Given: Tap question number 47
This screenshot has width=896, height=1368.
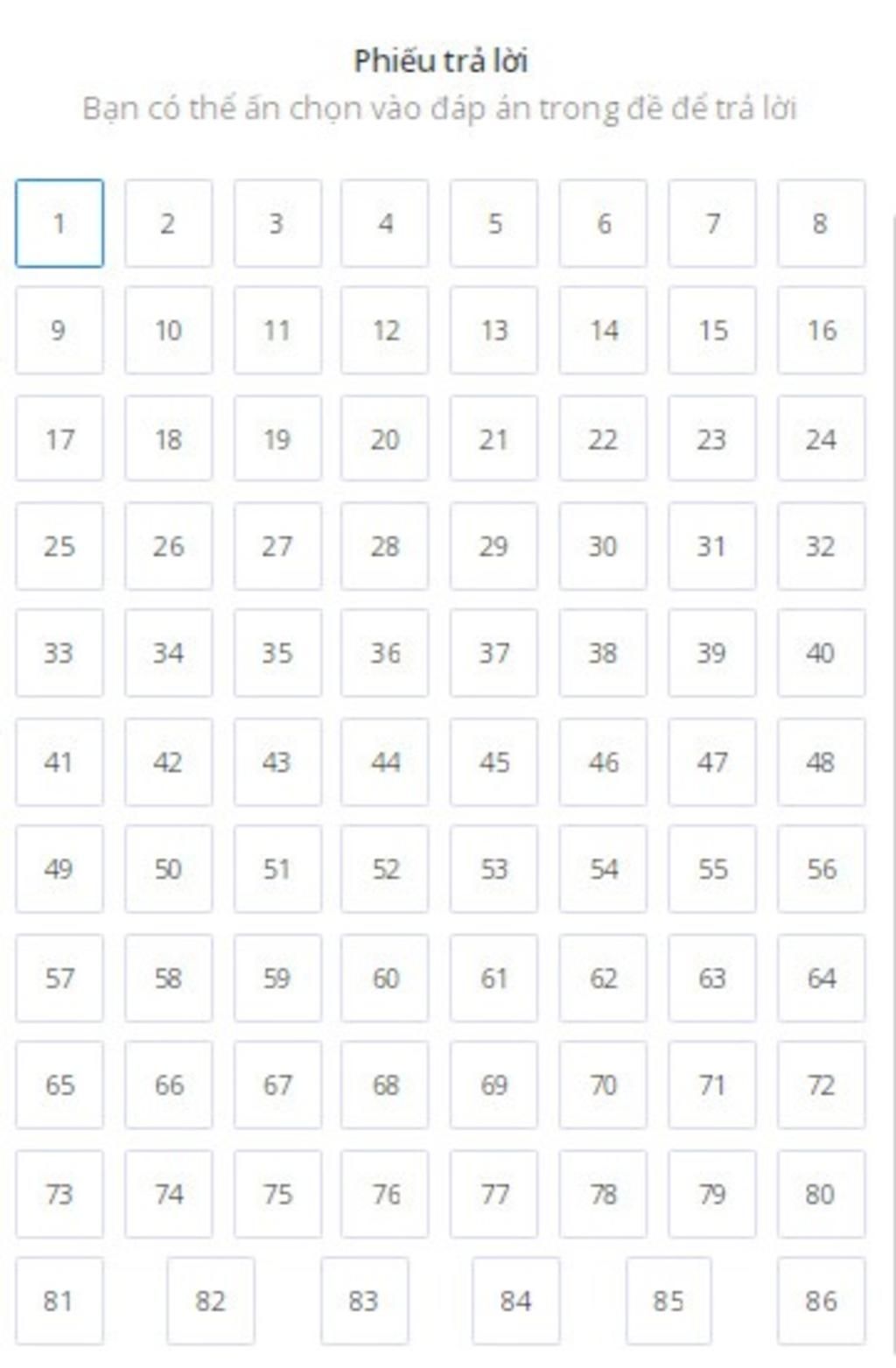Looking at the screenshot, I should [711, 761].
